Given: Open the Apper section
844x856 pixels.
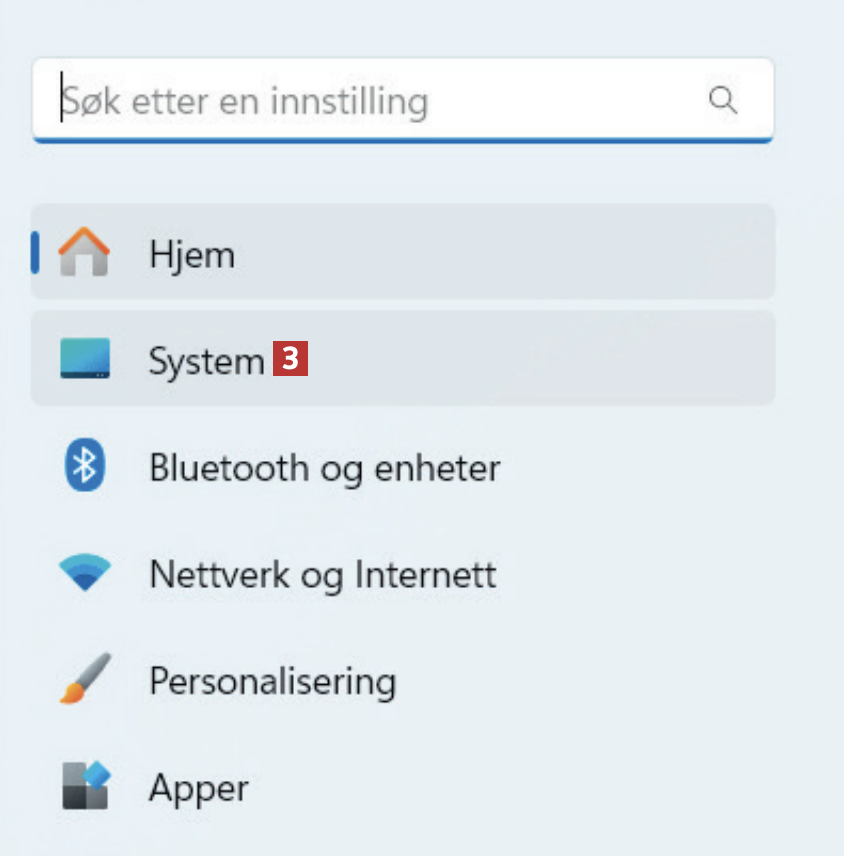Looking at the screenshot, I should pyautogui.click(x=198, y=788).
